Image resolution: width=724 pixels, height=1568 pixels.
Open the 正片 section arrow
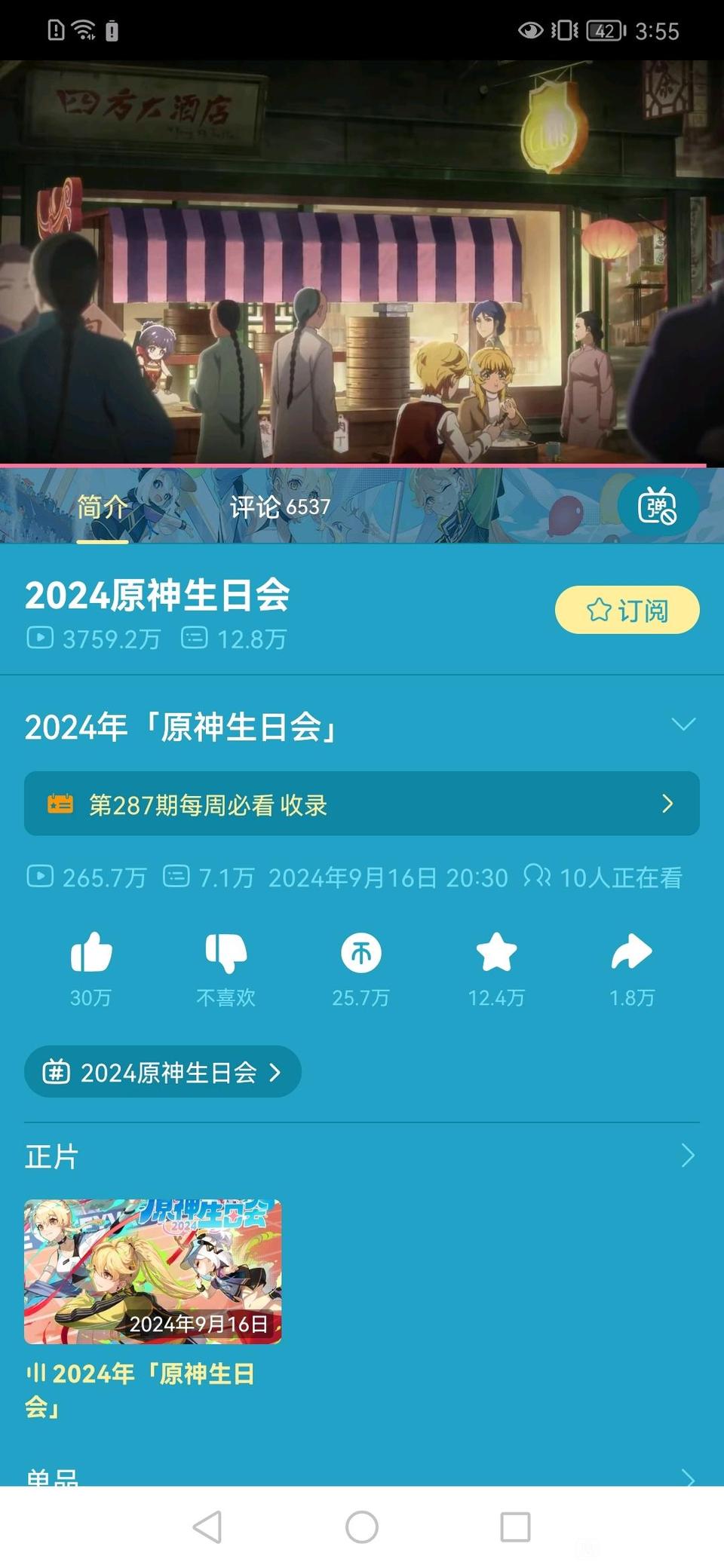coord(687,1155)
